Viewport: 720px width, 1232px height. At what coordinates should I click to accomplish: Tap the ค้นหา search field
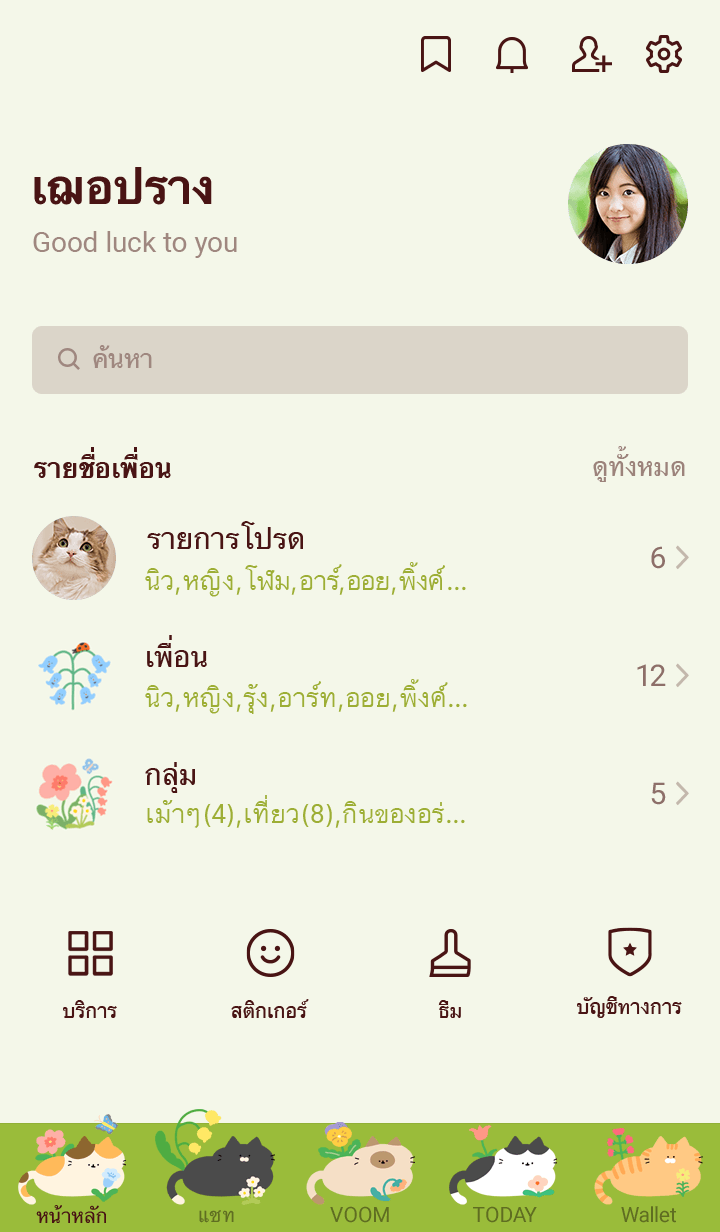pos(360,360)
